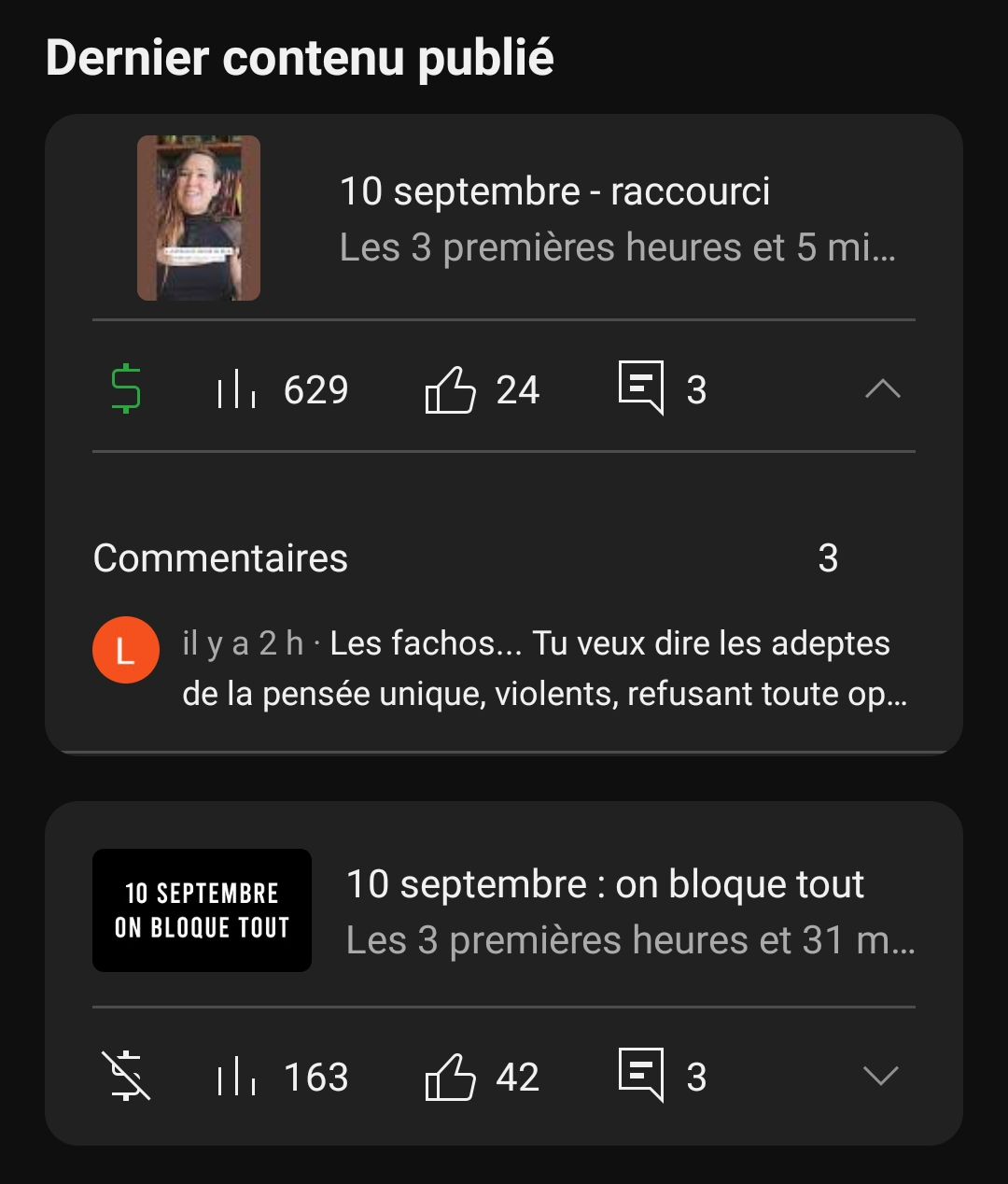Open the comment starting 'Les fachos...'
This screenshot has width=1008, height=1184.
[543, 669]
